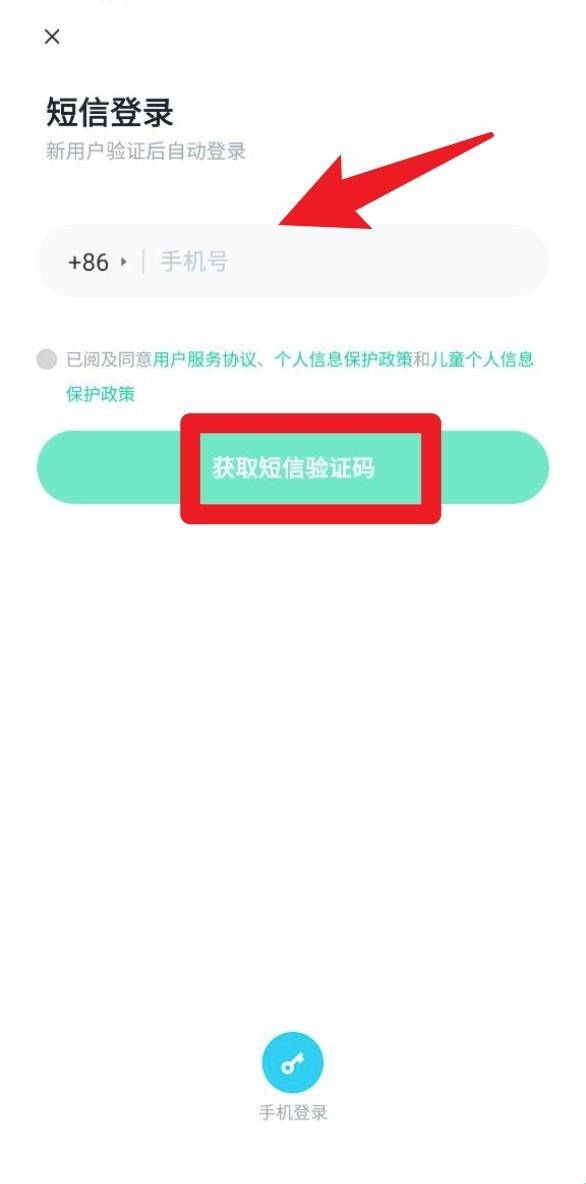Open the 个人信息保护政策 link
The height and width of the screenshot is (1184, 586).
click(343, 359)
